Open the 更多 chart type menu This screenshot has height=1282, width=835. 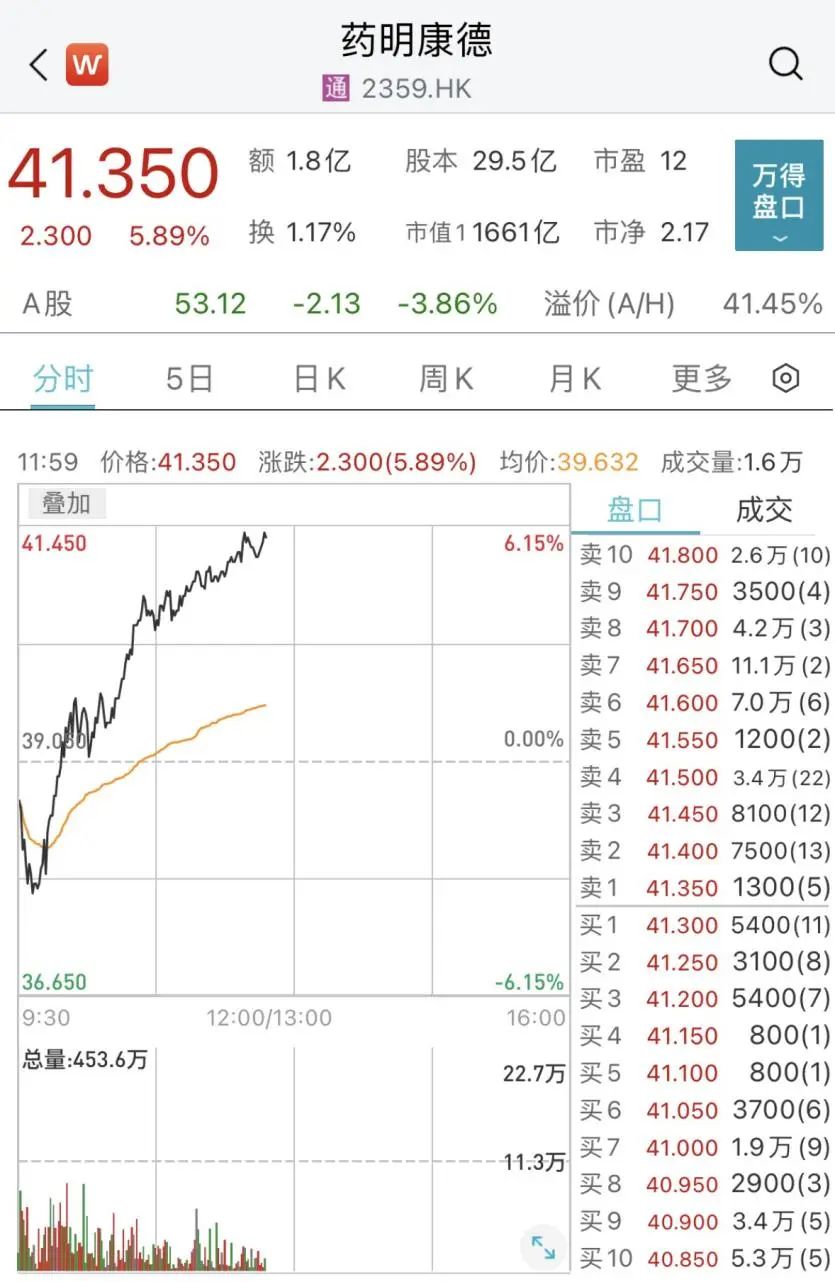pyautogui.click(x=701, y=378)
